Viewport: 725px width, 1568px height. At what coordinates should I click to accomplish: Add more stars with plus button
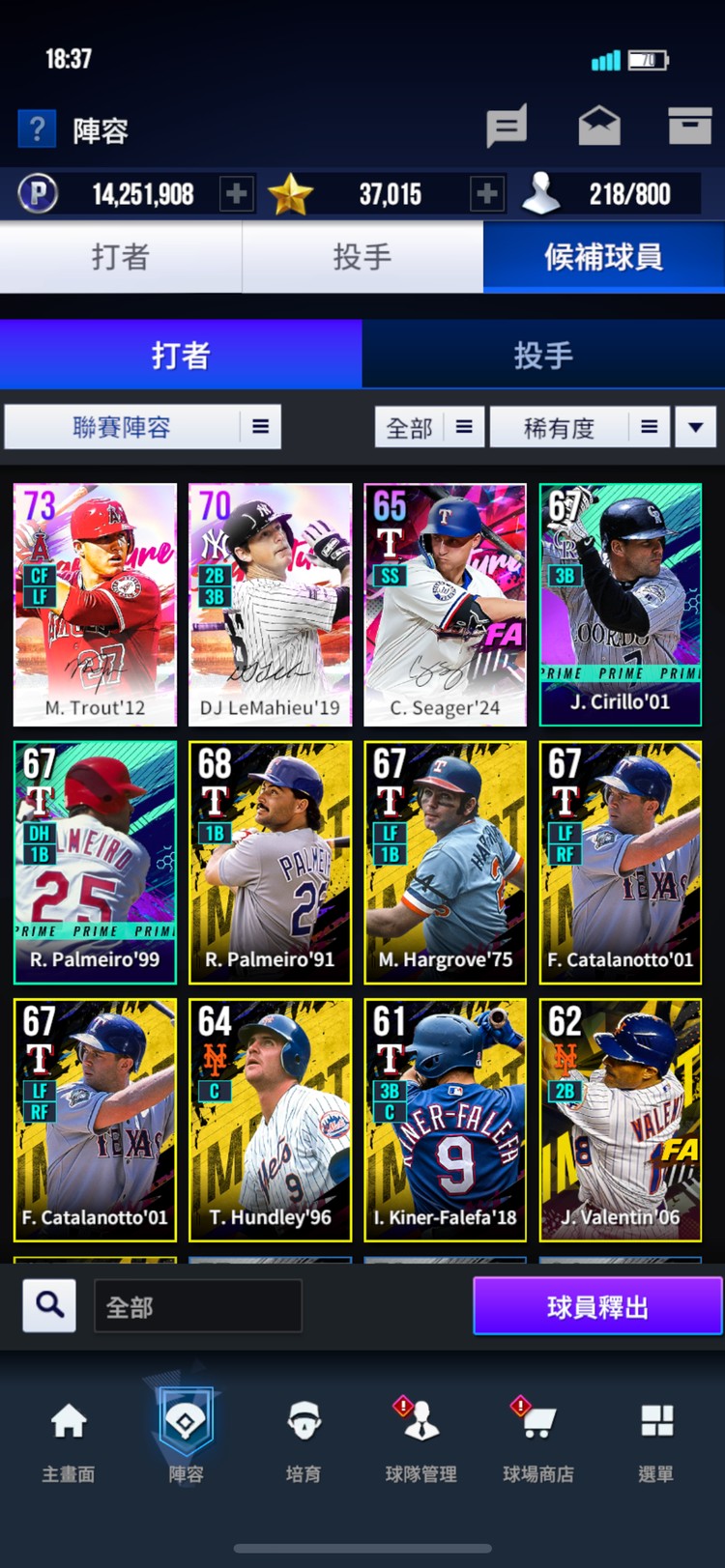click(x=486, y=194)
